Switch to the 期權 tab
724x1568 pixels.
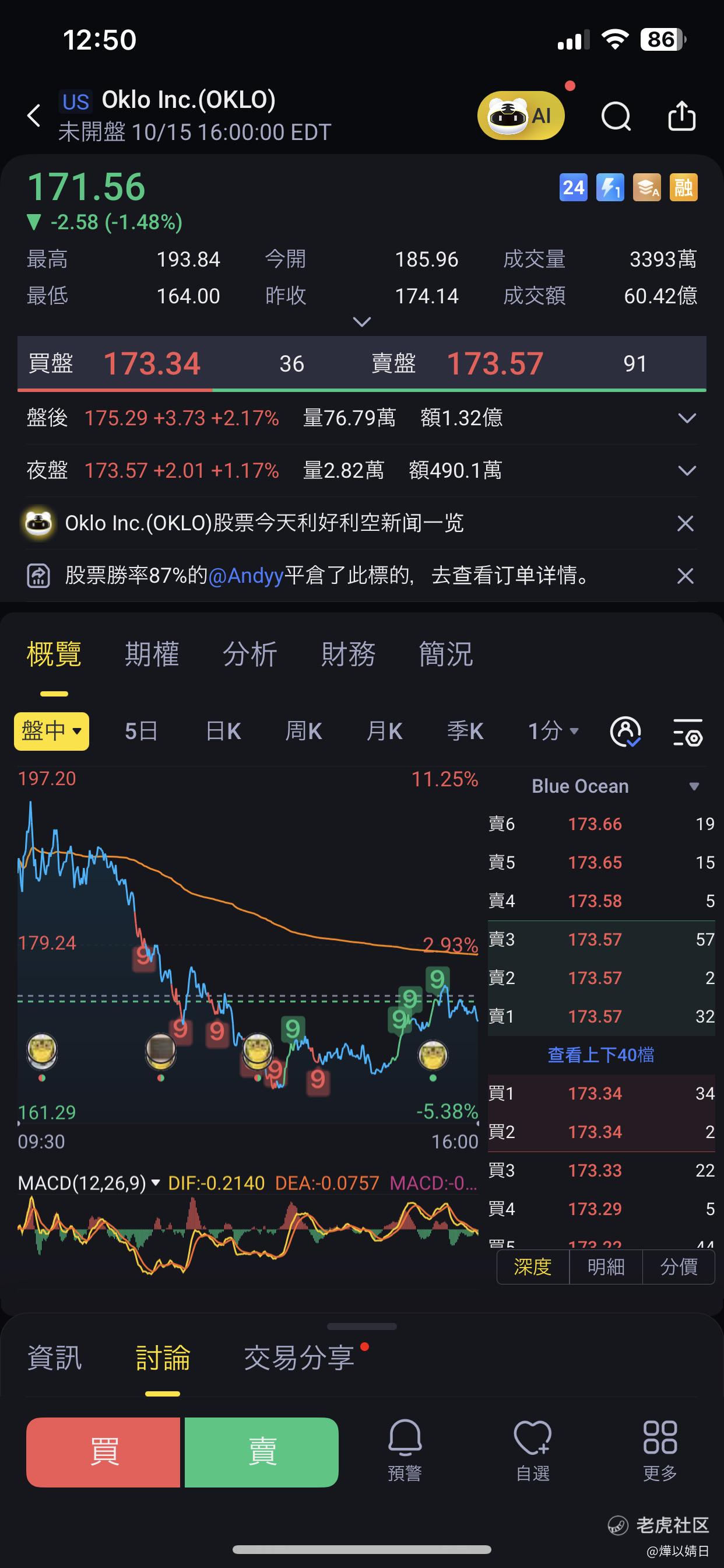pos(152,654)
